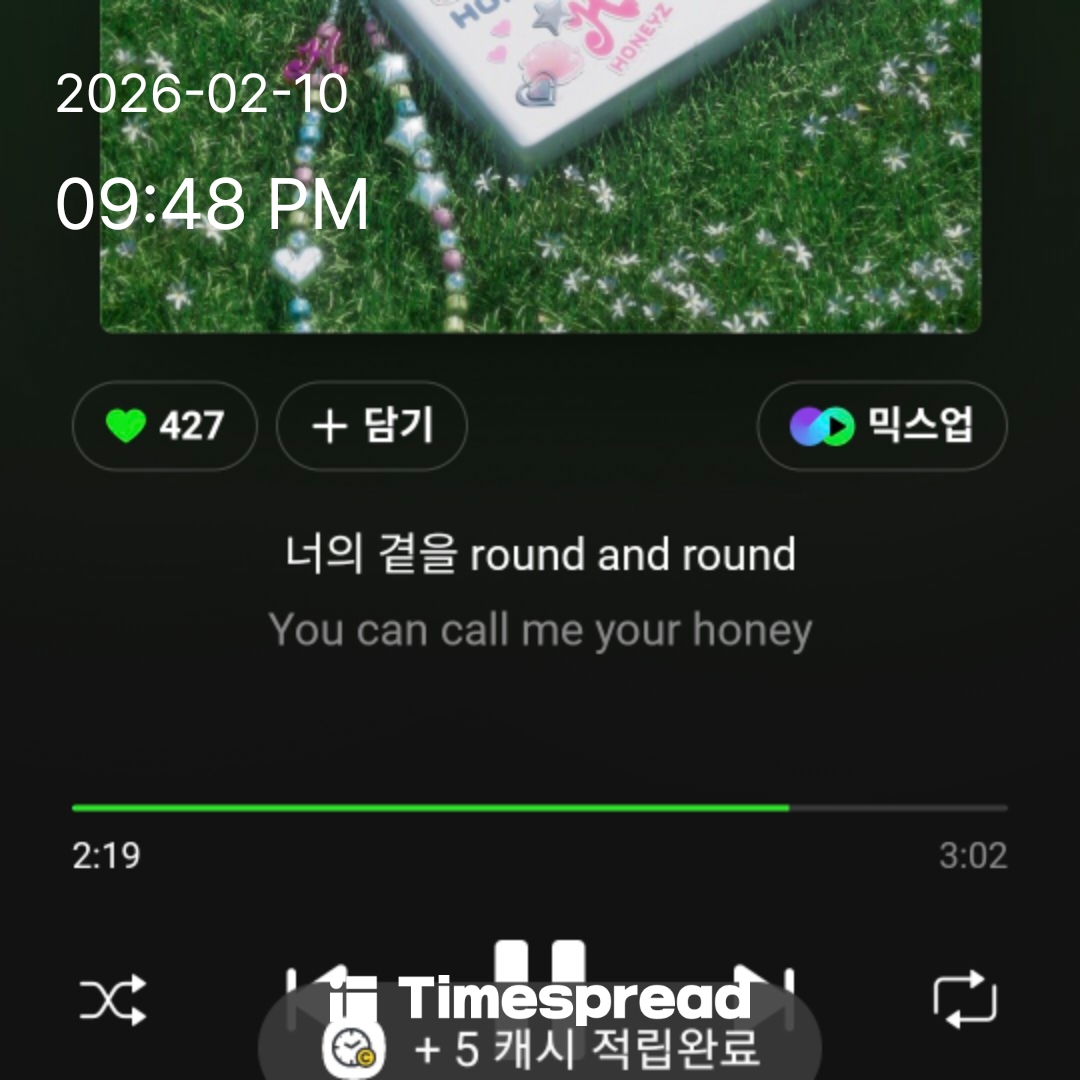
Task: Toggle repeat mode
Action: 965,998
